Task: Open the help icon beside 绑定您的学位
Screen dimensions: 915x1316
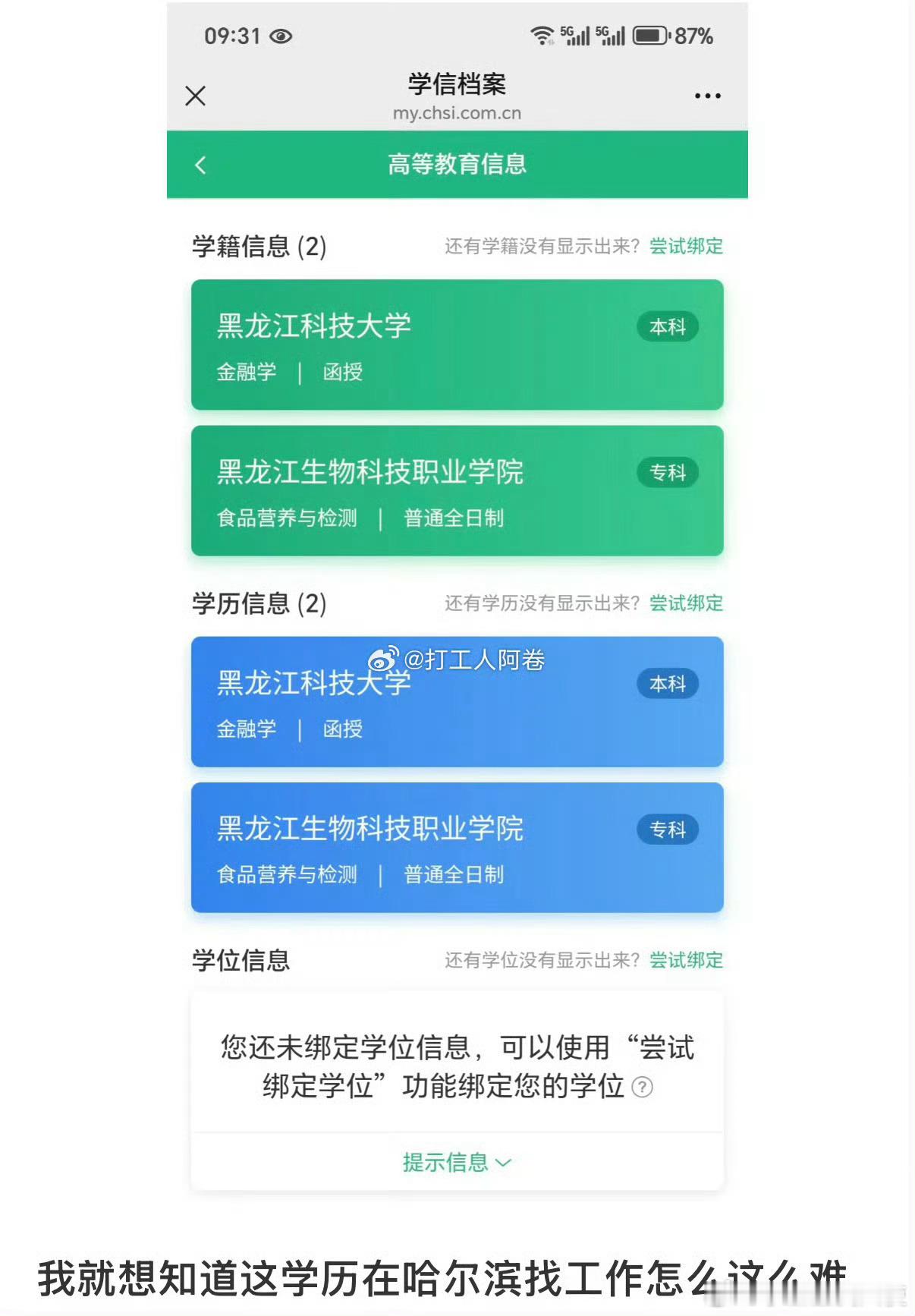Action: click(641, 1087)
